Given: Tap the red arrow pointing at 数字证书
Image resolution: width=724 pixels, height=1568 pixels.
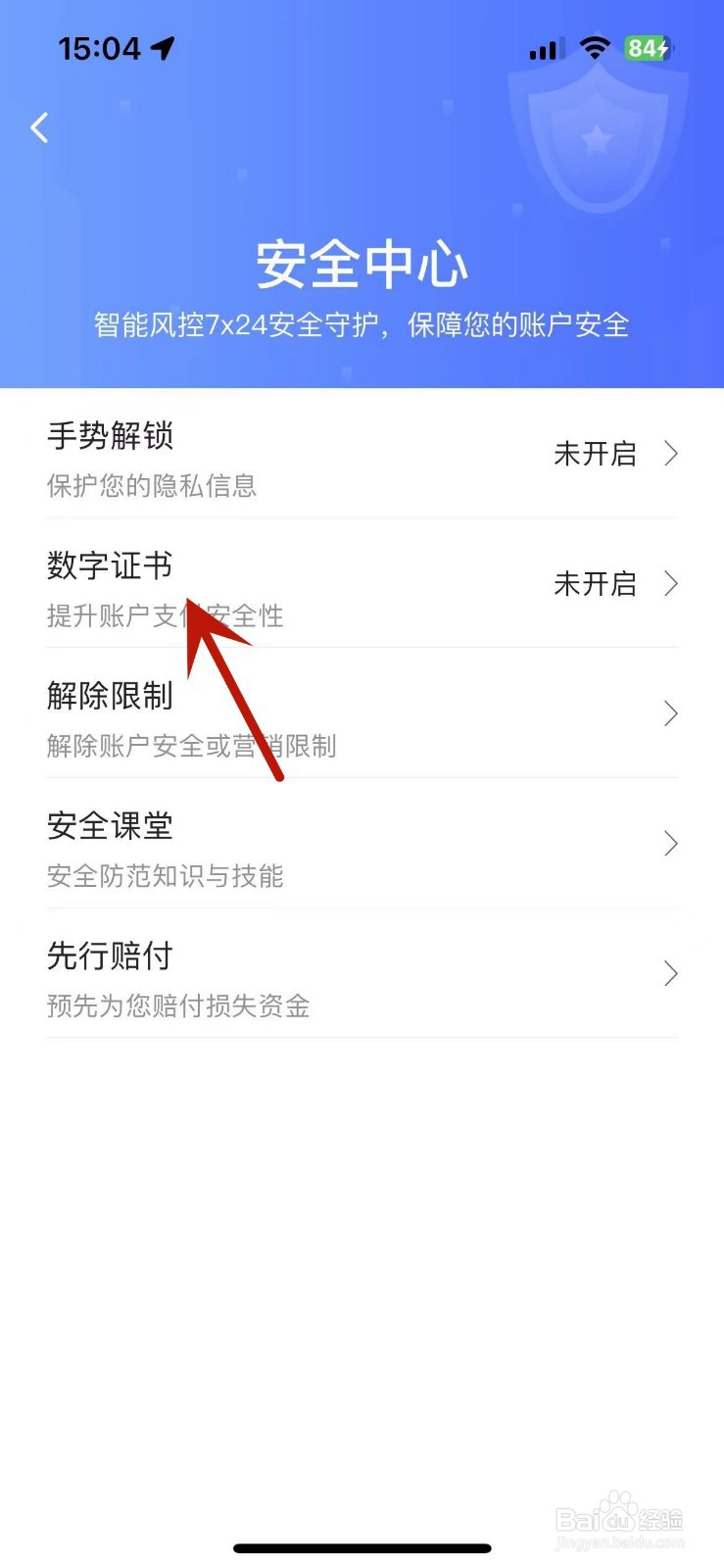Looking at the screenshot, I should [235, 686].
